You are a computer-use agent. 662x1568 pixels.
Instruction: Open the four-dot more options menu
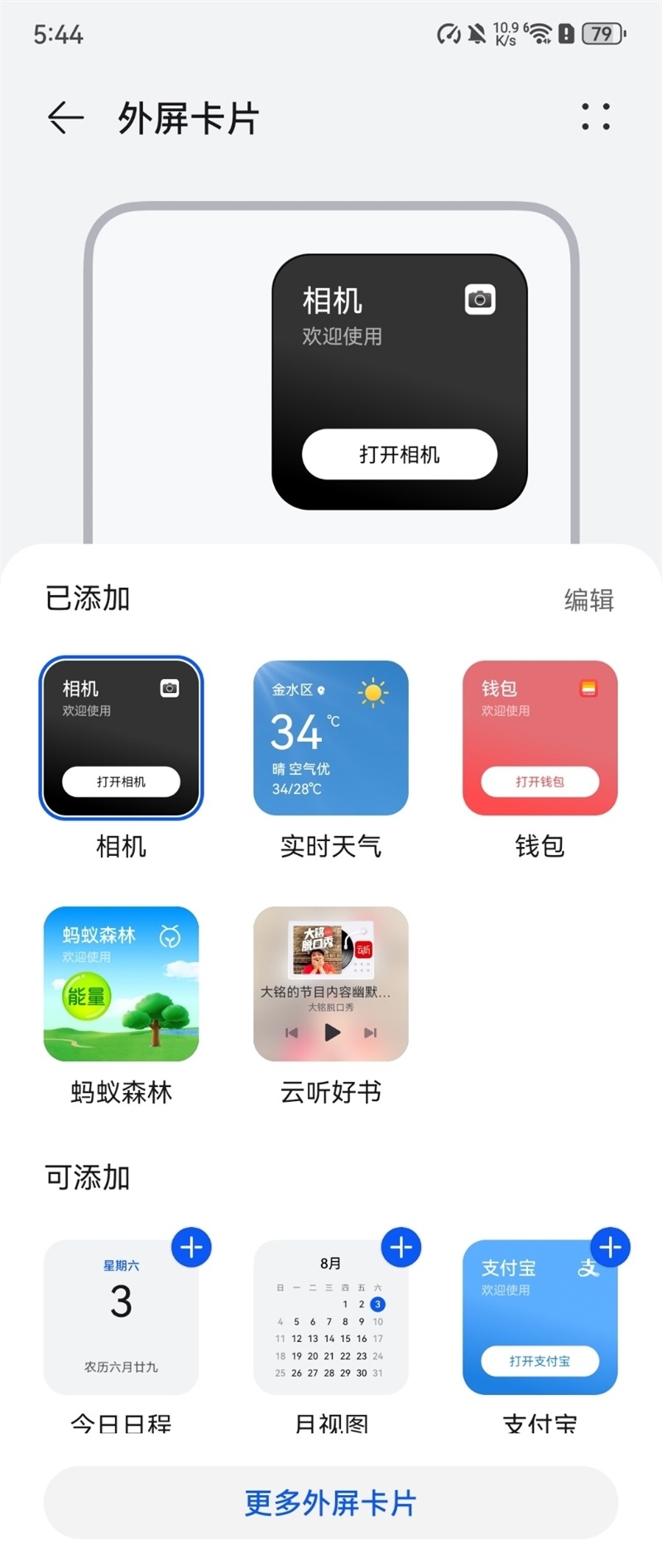596,117
